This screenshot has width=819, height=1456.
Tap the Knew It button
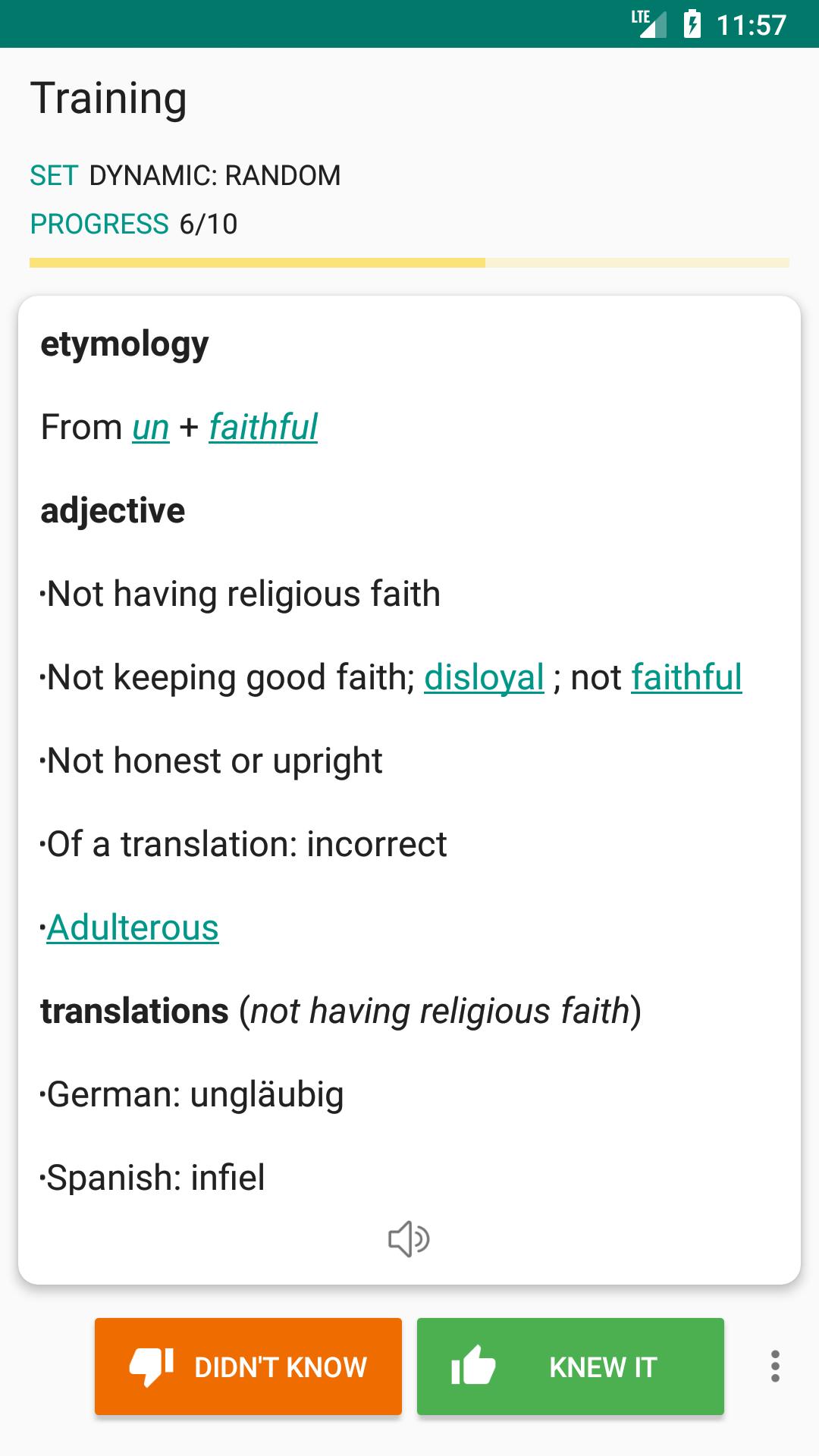570,1367
